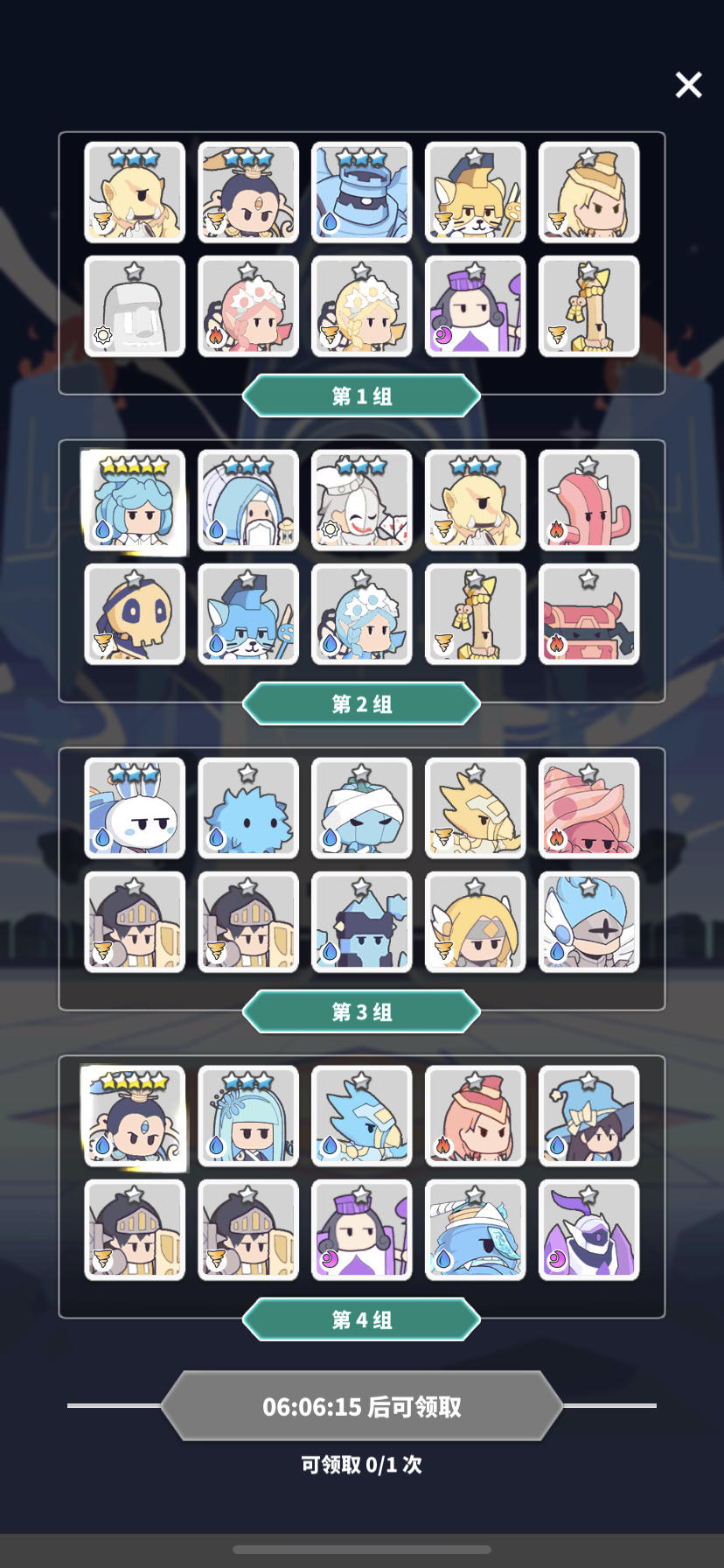Select the star-eared rabbit in Group 3

(134, 807)
